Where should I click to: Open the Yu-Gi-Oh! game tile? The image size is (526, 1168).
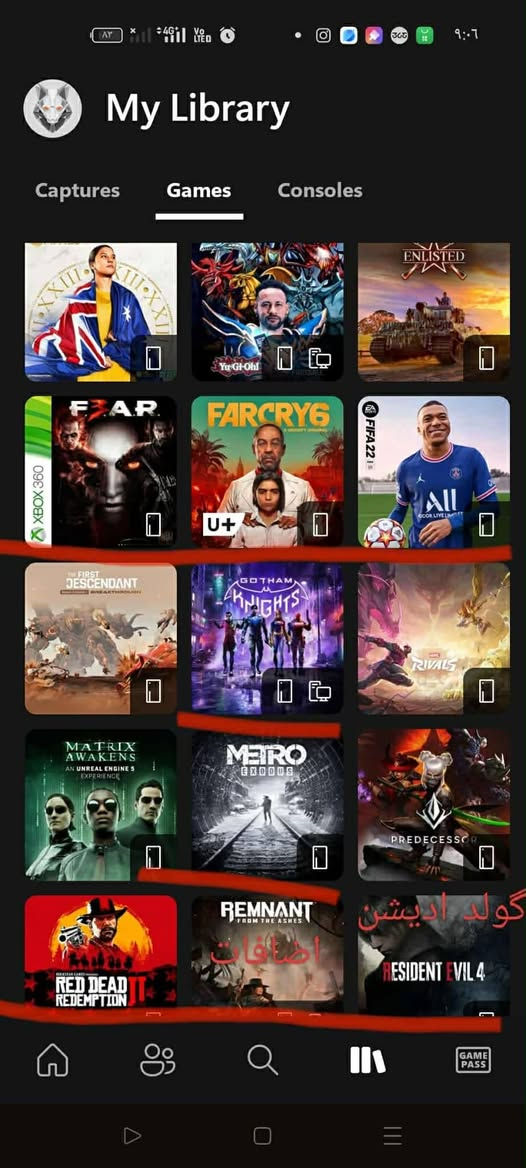[267, 311]
